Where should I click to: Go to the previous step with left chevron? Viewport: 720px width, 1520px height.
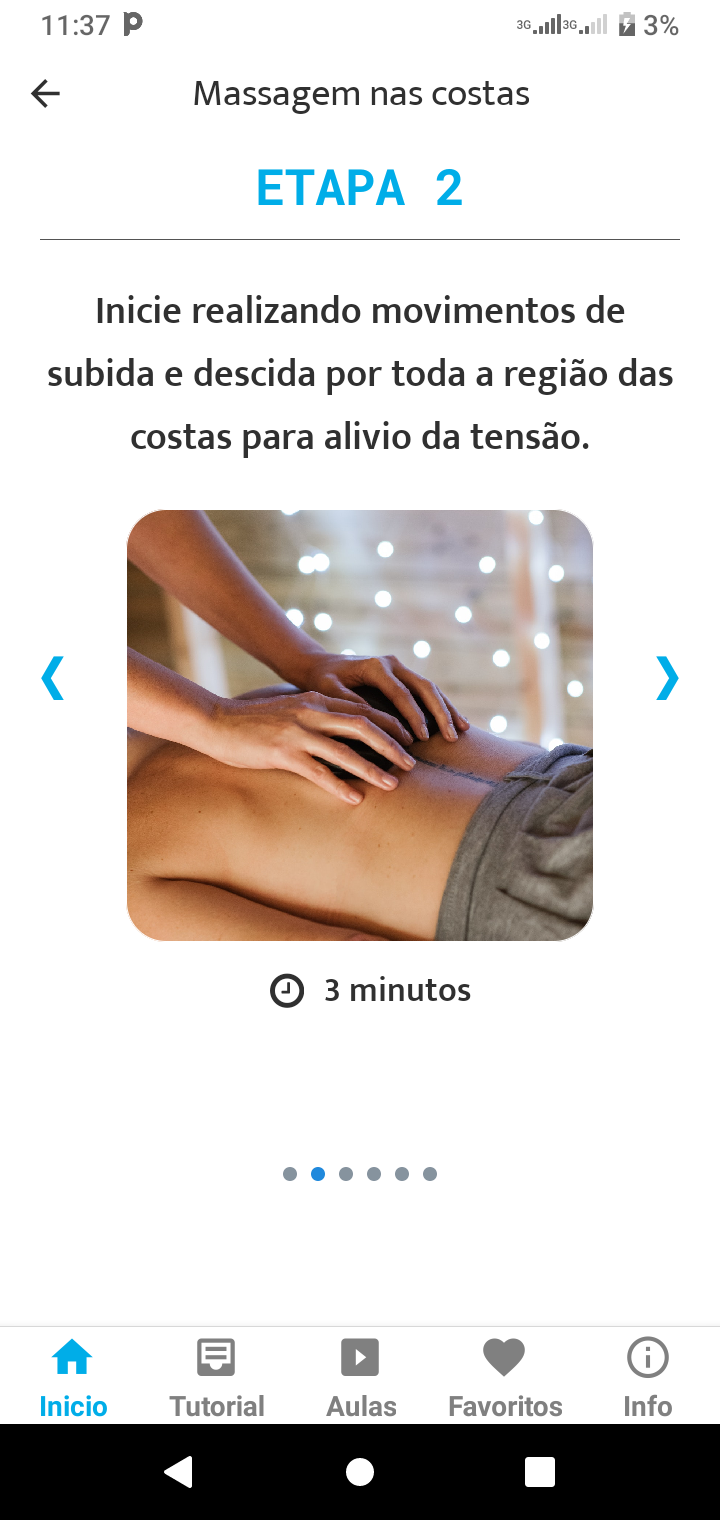point(52,678)
